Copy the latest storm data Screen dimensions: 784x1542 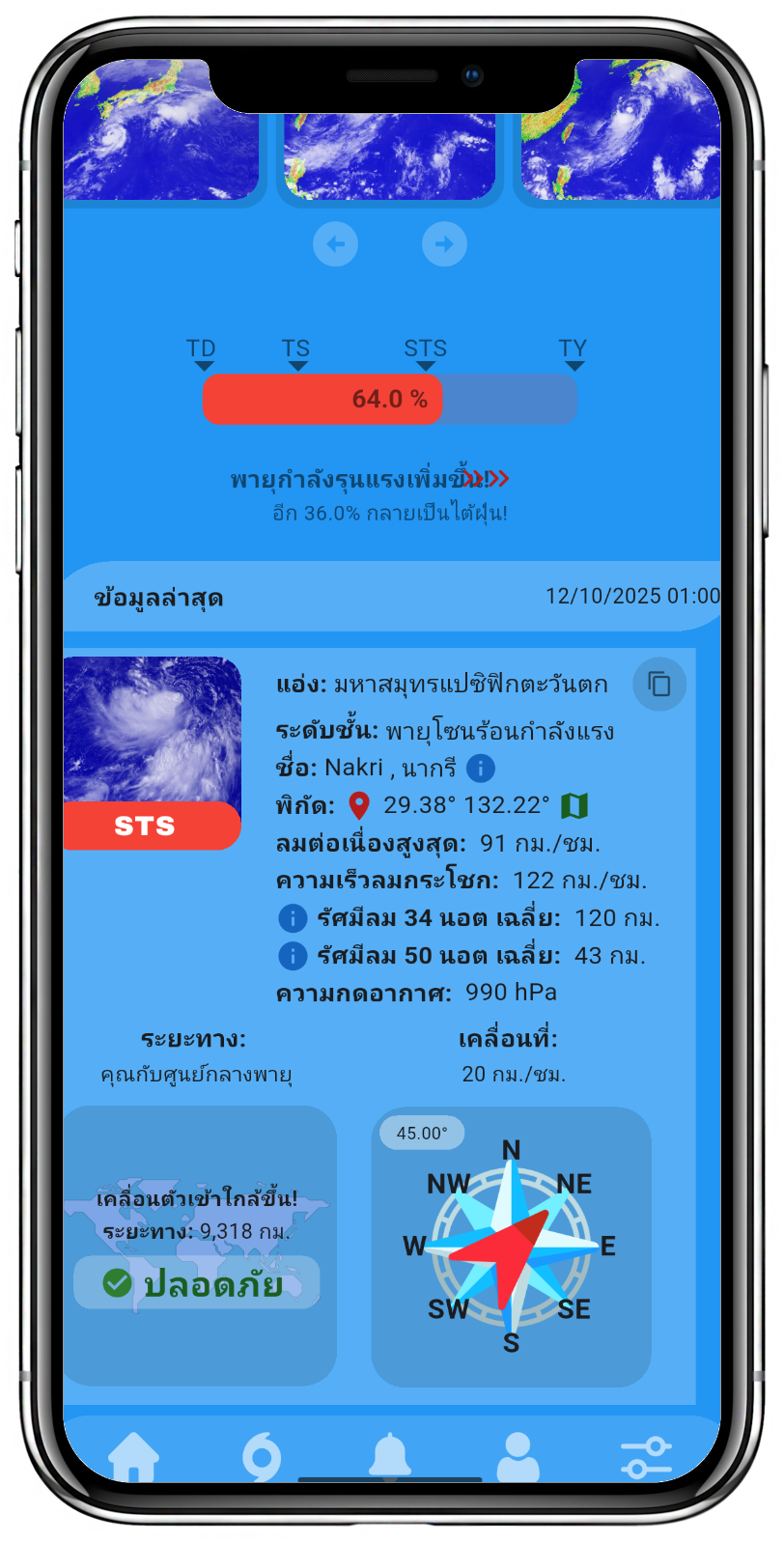659,684
